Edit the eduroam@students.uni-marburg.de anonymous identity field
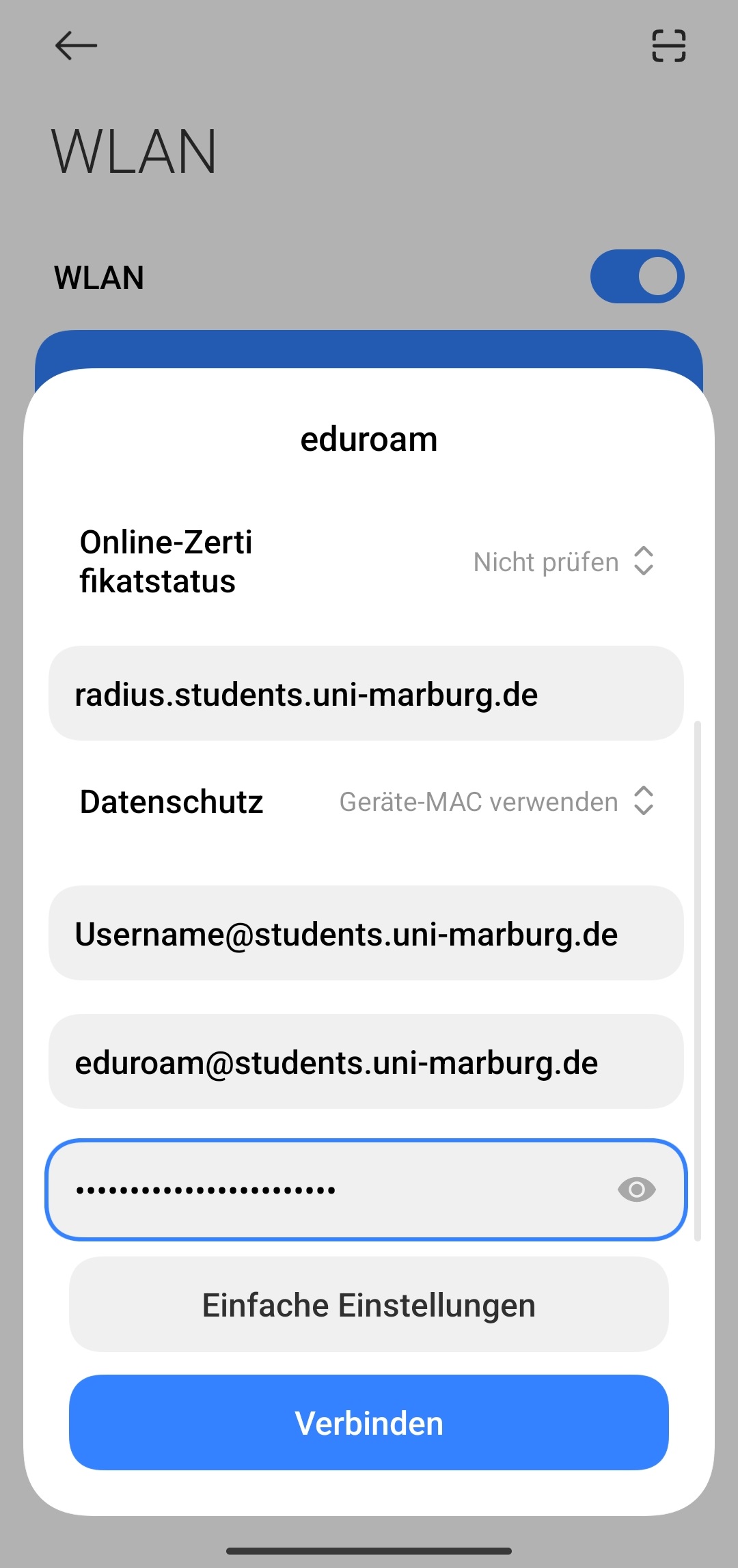 pyautogui.click(x=366, y=1062)
